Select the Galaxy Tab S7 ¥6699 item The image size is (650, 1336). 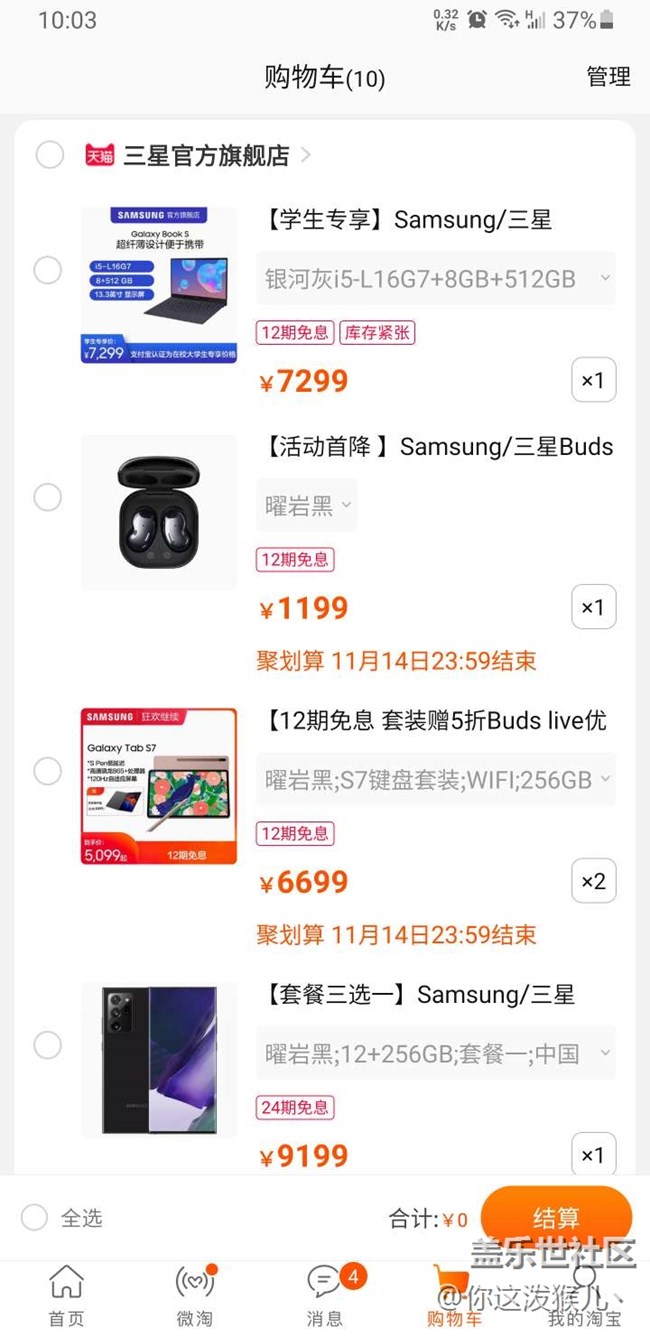(x=48, y=771)
